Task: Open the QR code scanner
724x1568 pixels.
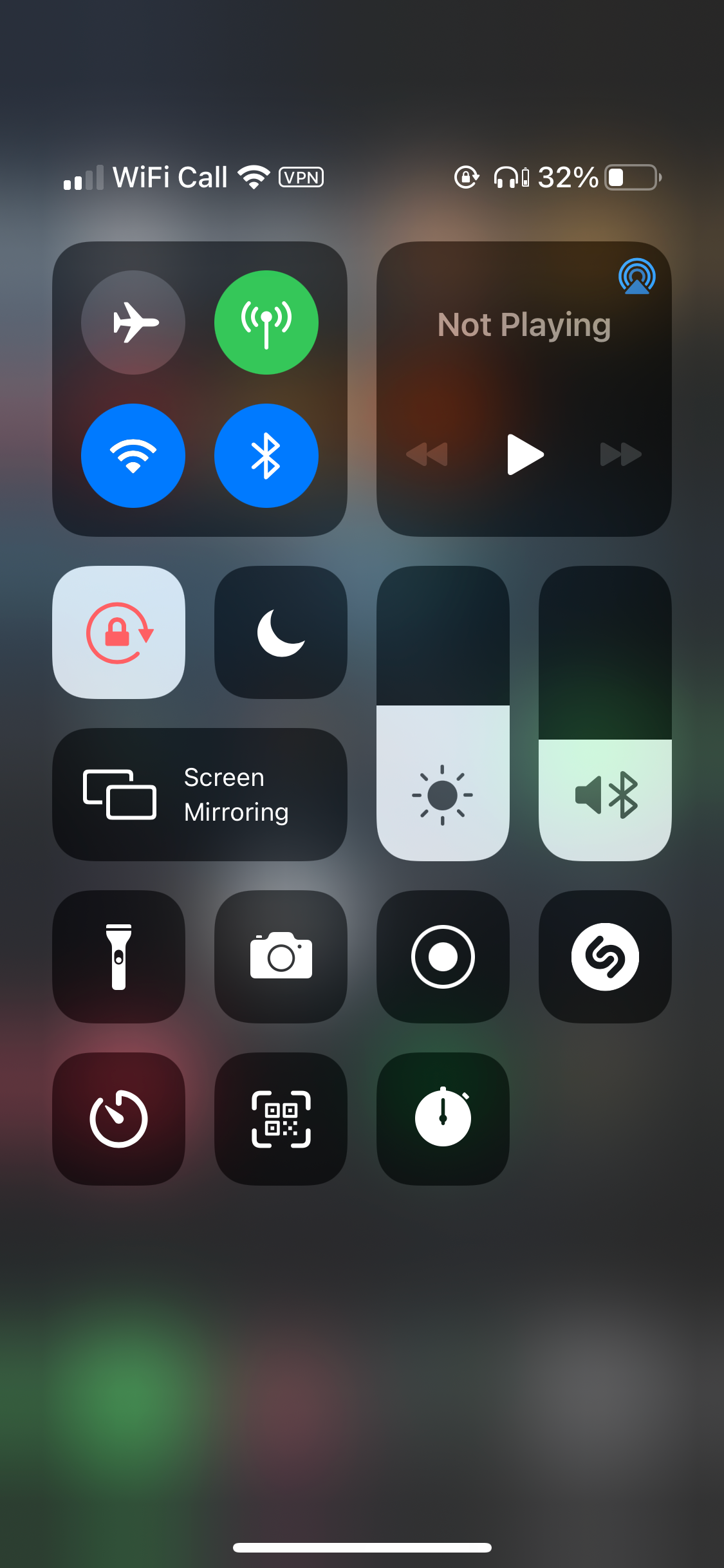Action: [x=281, y=1119]
